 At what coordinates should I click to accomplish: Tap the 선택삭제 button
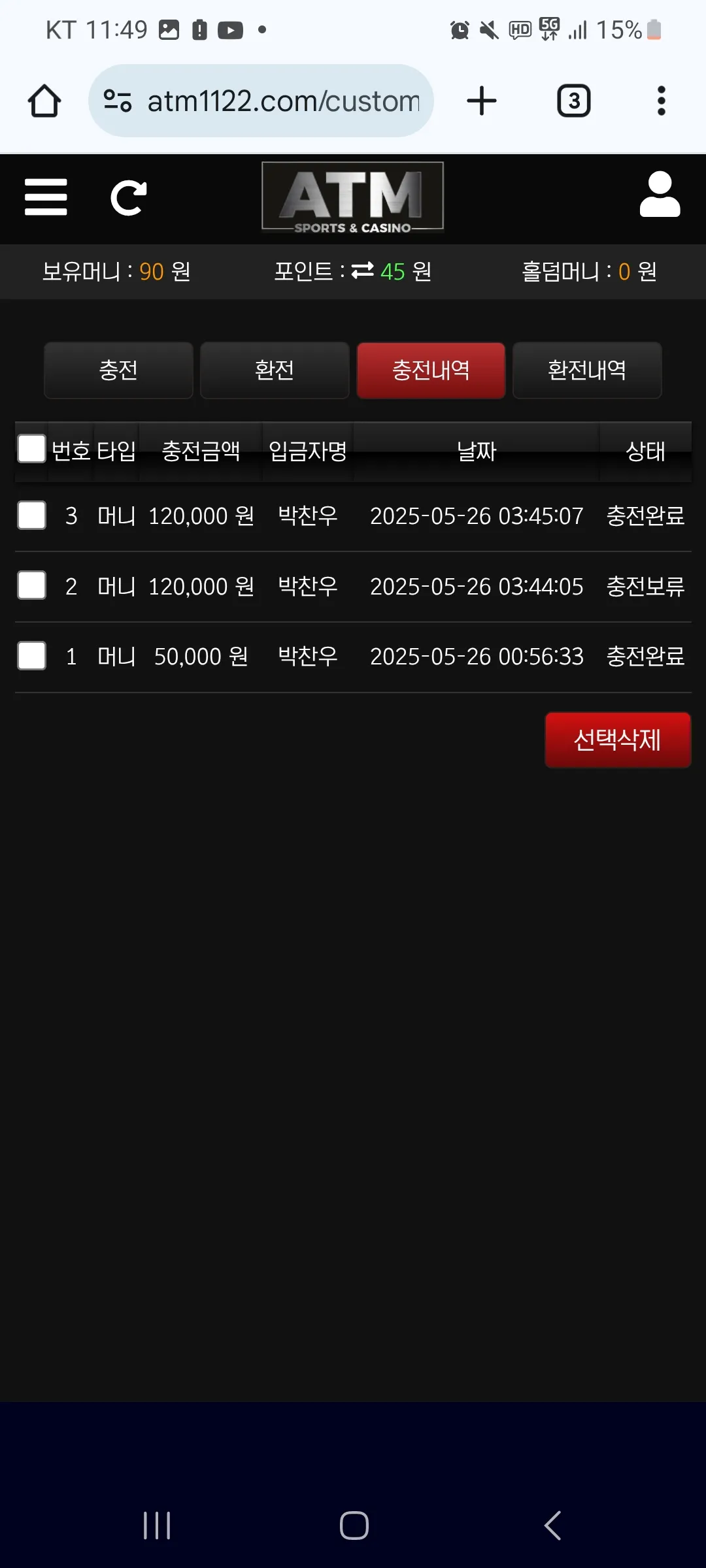tap(618, 740)
